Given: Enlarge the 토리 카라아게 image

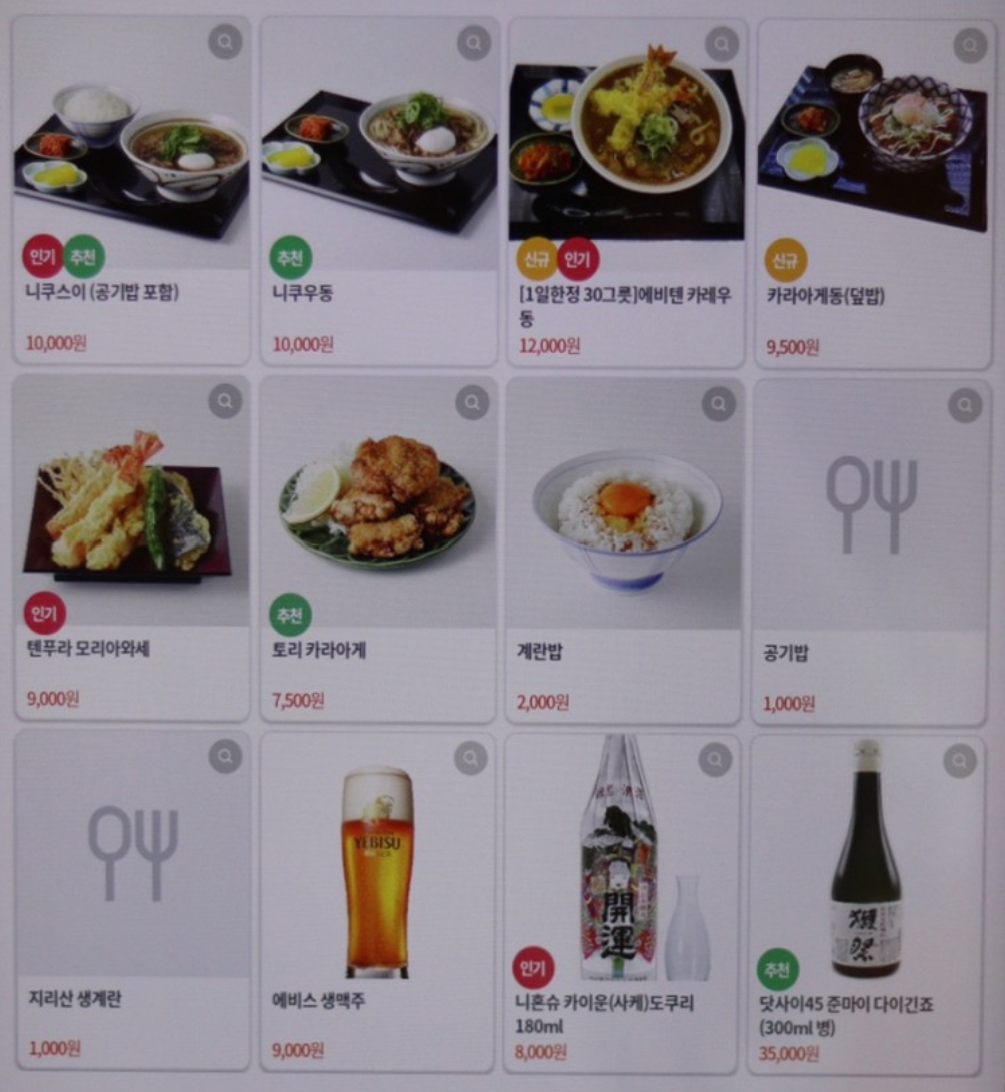Looking at the screenshot, I should (472, 402).
